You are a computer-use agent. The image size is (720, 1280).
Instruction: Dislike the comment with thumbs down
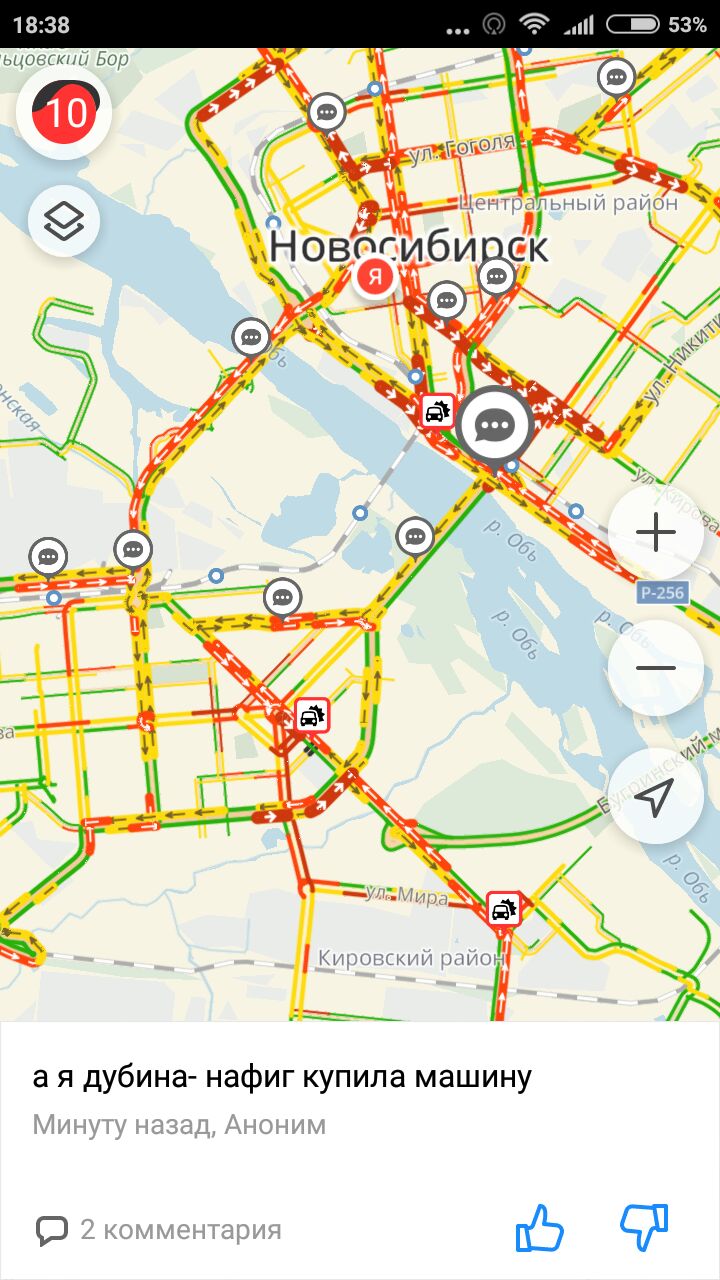(x=644, y=1228)
